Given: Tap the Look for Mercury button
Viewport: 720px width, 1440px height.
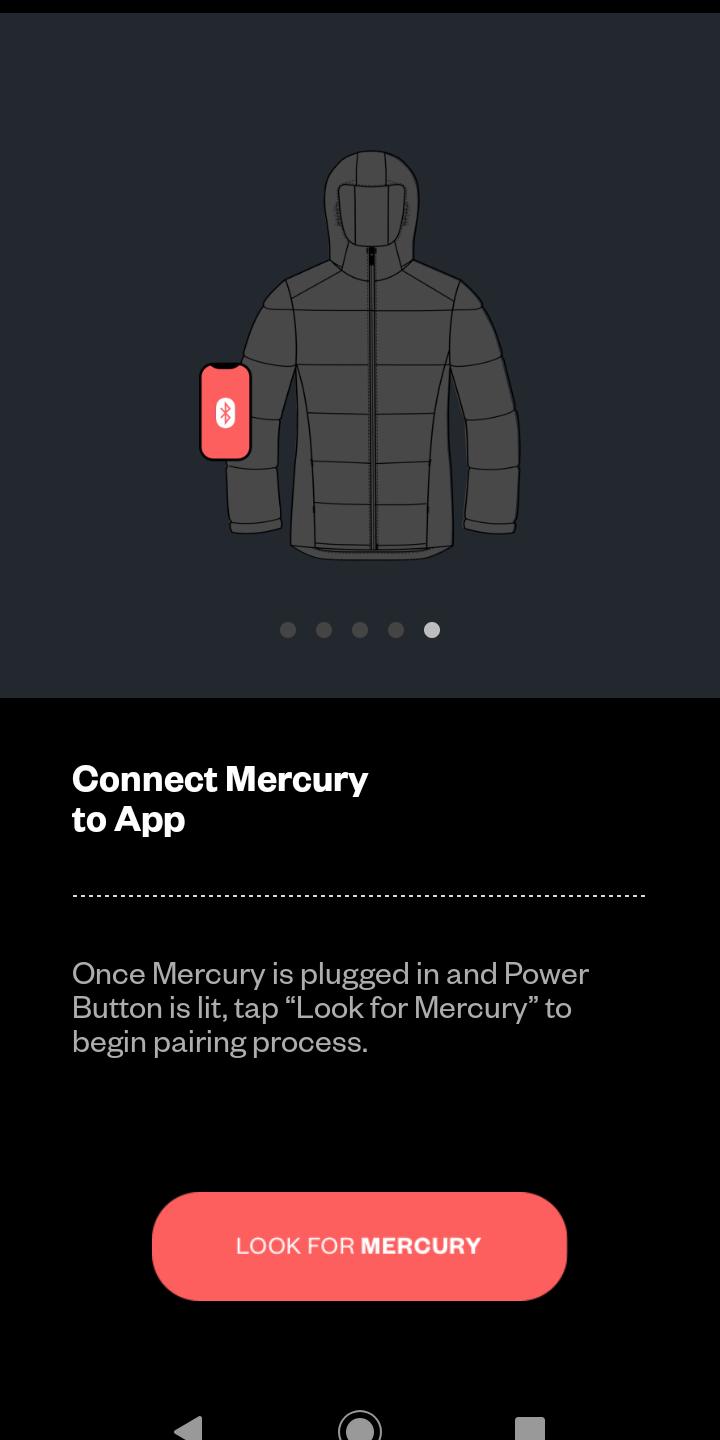Looking at the screenshot, I should pyautogui.click(x=359, y=1245).
